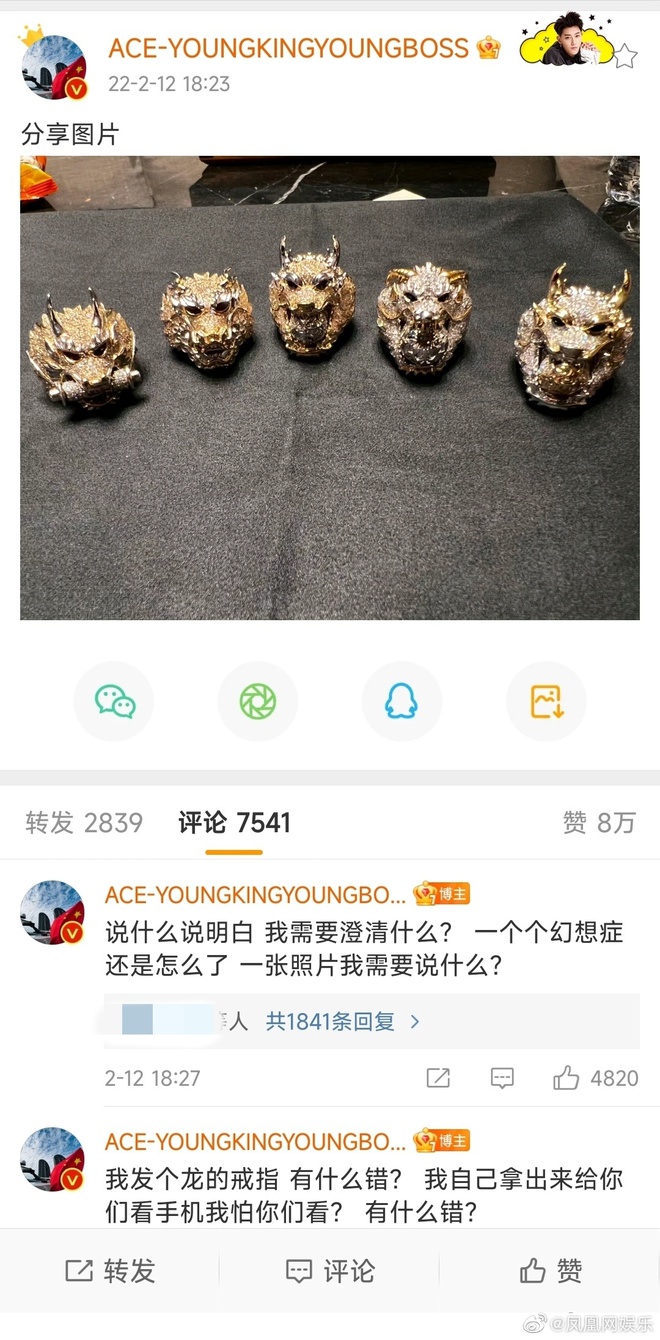Reply to the comment dated 2-12 18:27
Viewport: 660px width, 1340px height.
[x=502, y=1078]
